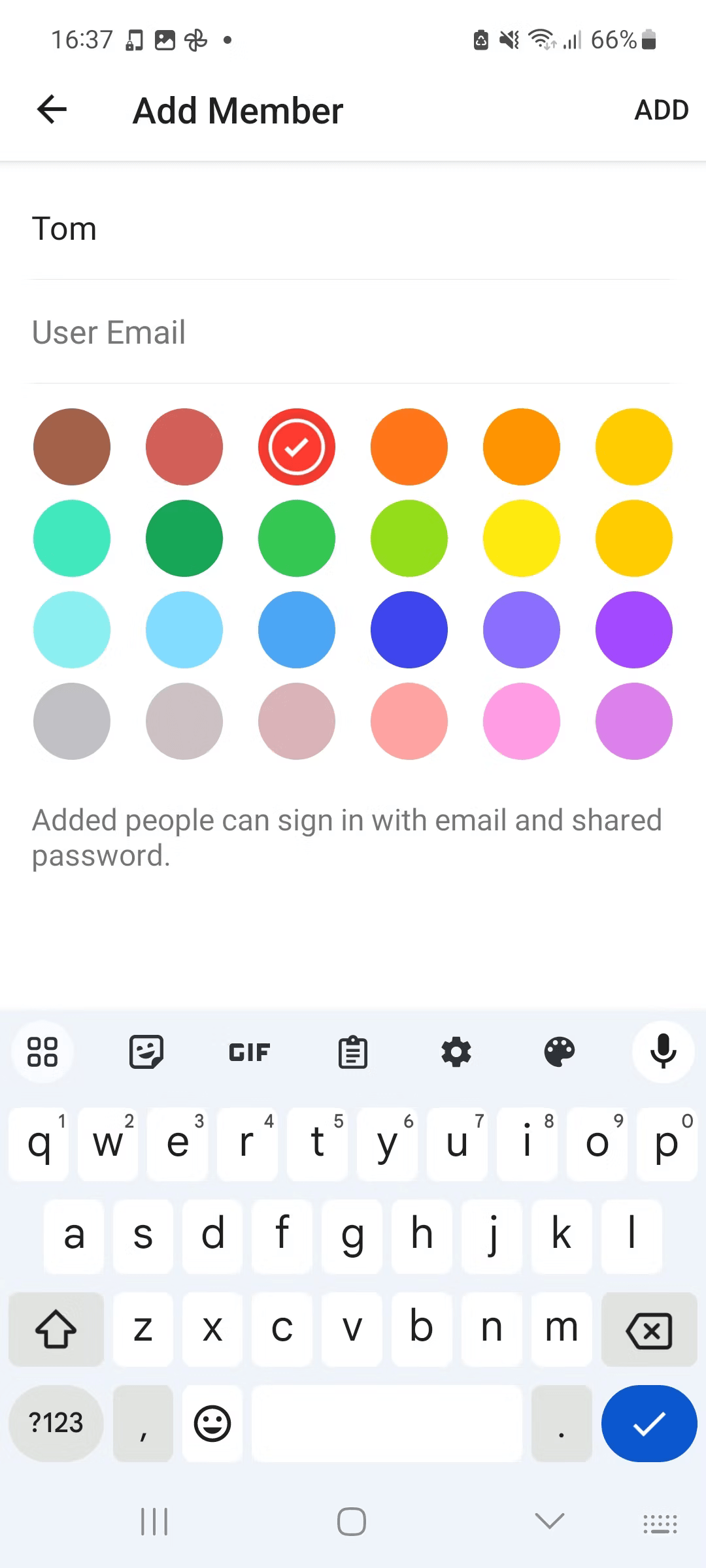Select the brown color swatch

click(72, 447)
